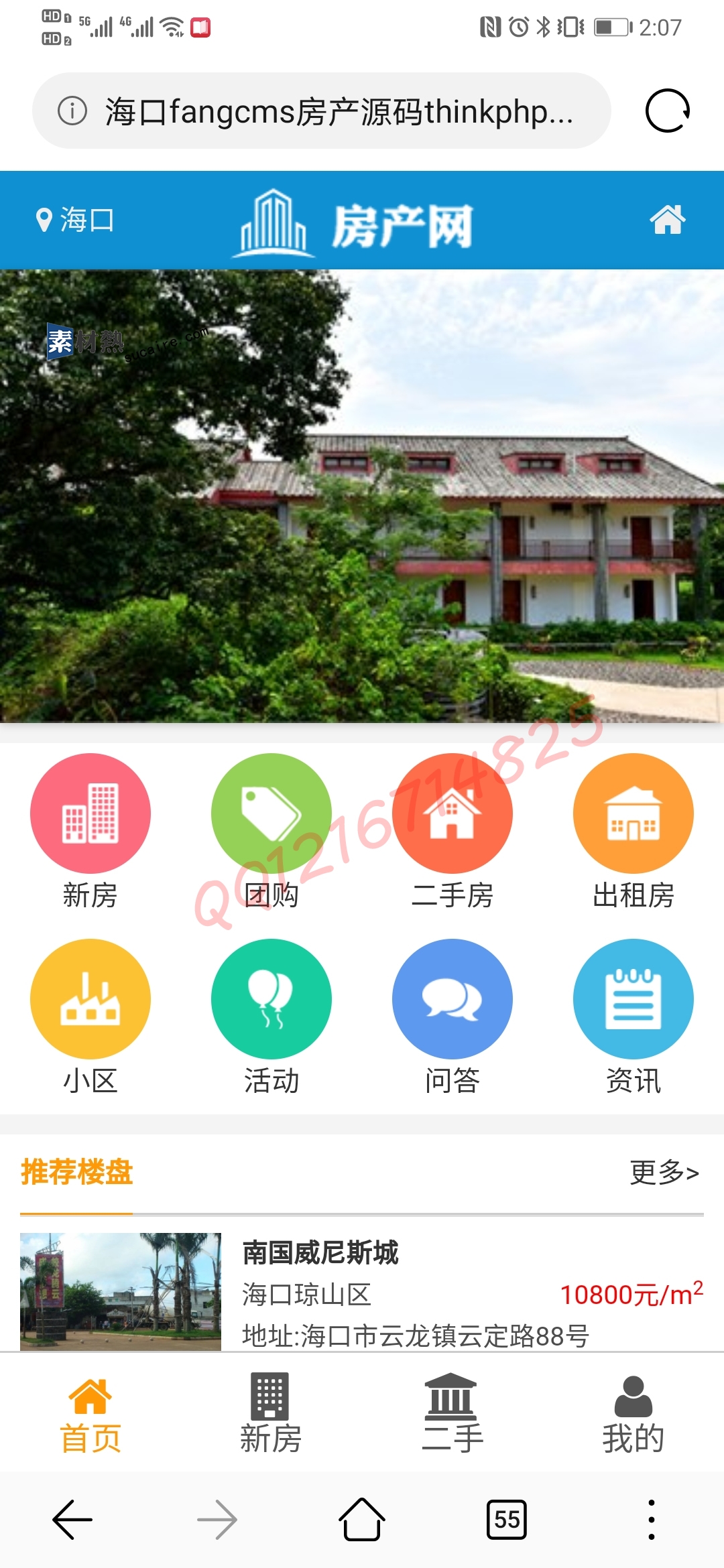
Task: Tap 更多> for more recommended listings
Action: (664, 1172)
